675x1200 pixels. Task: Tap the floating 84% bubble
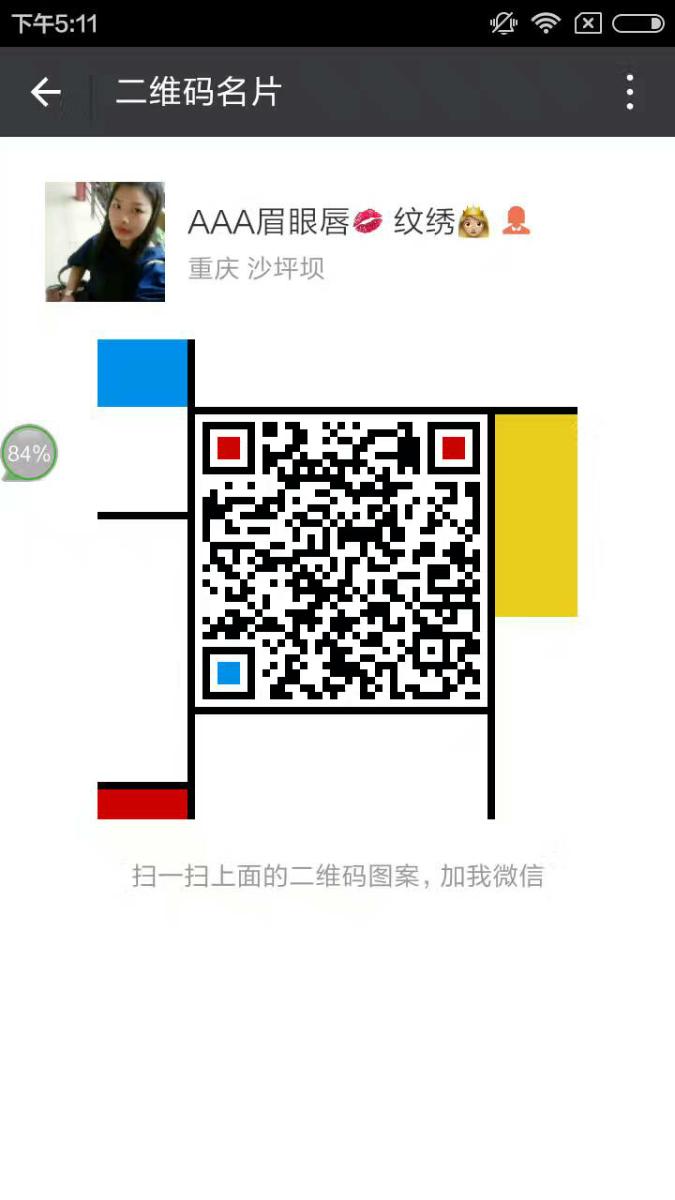click(x=28, y=453)
